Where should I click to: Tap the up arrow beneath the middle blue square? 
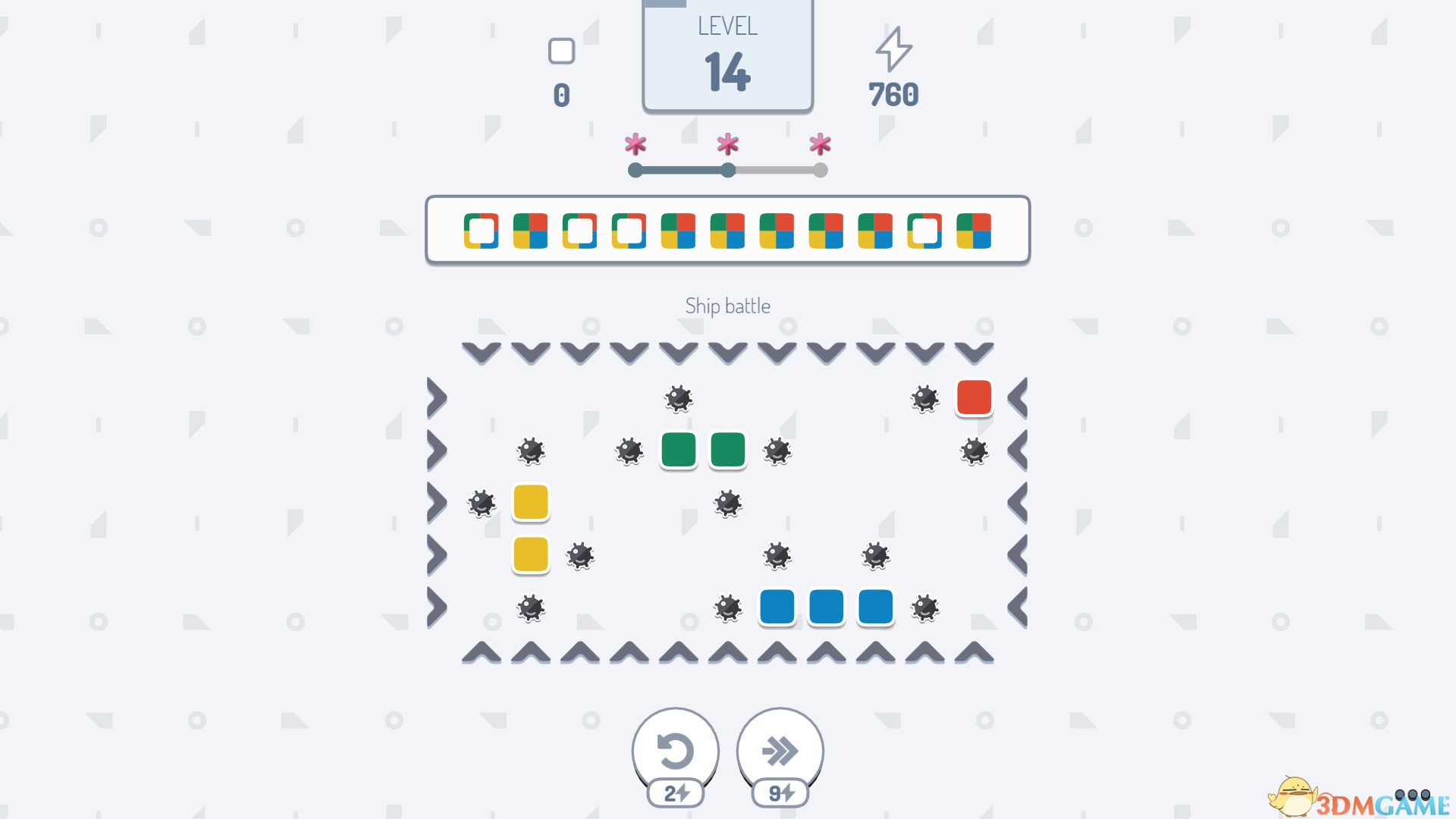tap(827, 652)
